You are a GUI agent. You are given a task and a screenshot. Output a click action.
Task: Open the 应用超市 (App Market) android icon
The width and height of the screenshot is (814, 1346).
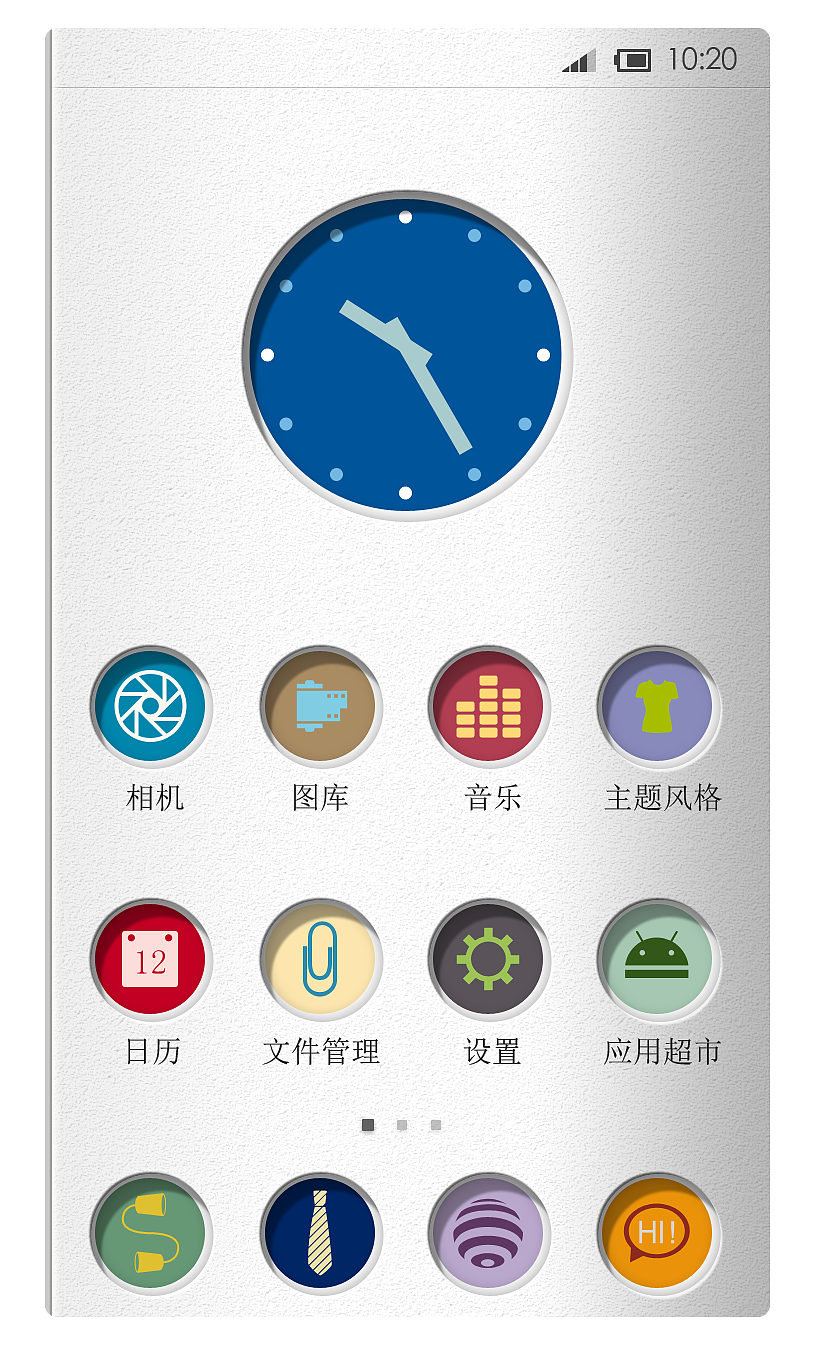658,960
